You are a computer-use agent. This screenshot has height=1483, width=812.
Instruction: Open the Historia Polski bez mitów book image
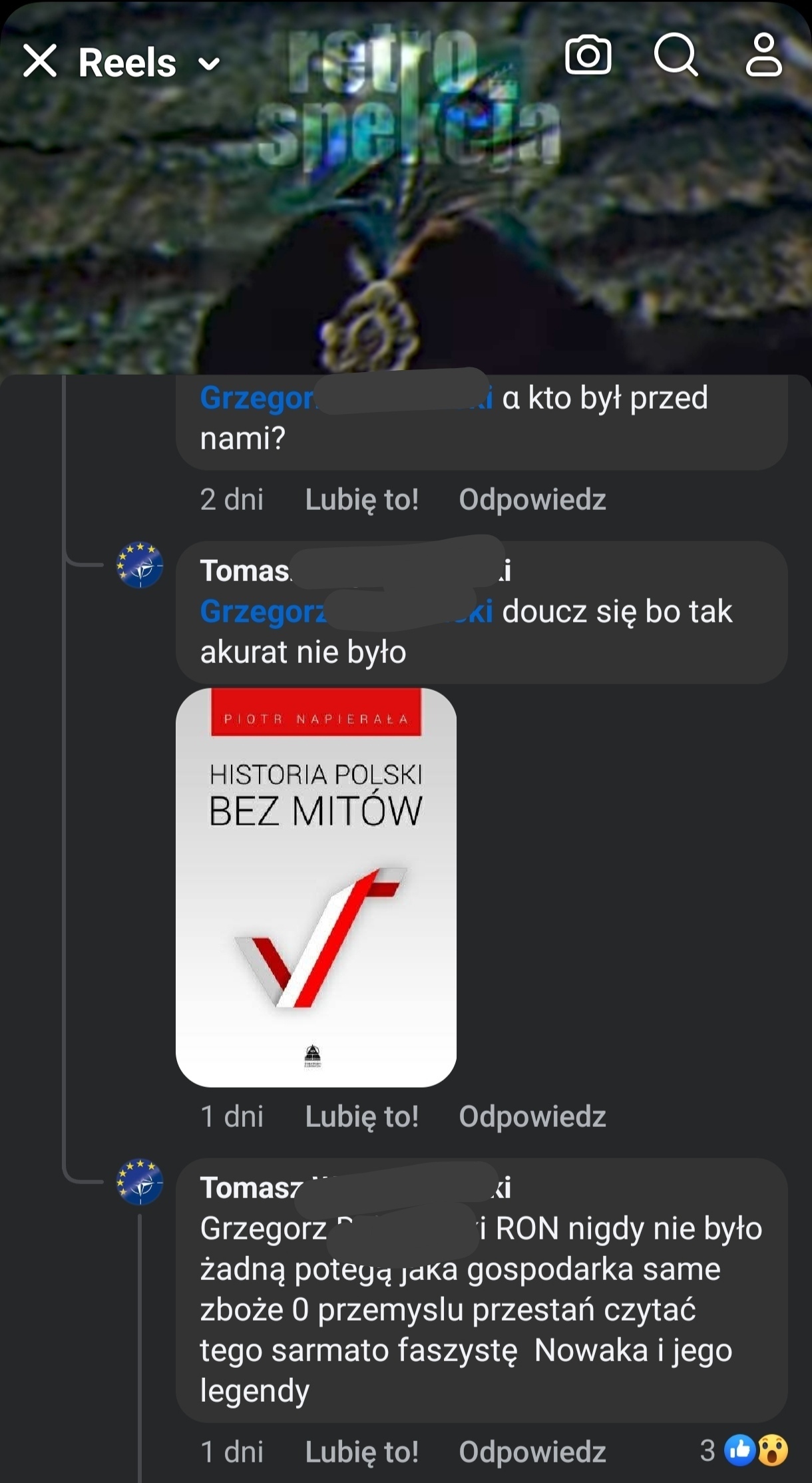point(316,887)
